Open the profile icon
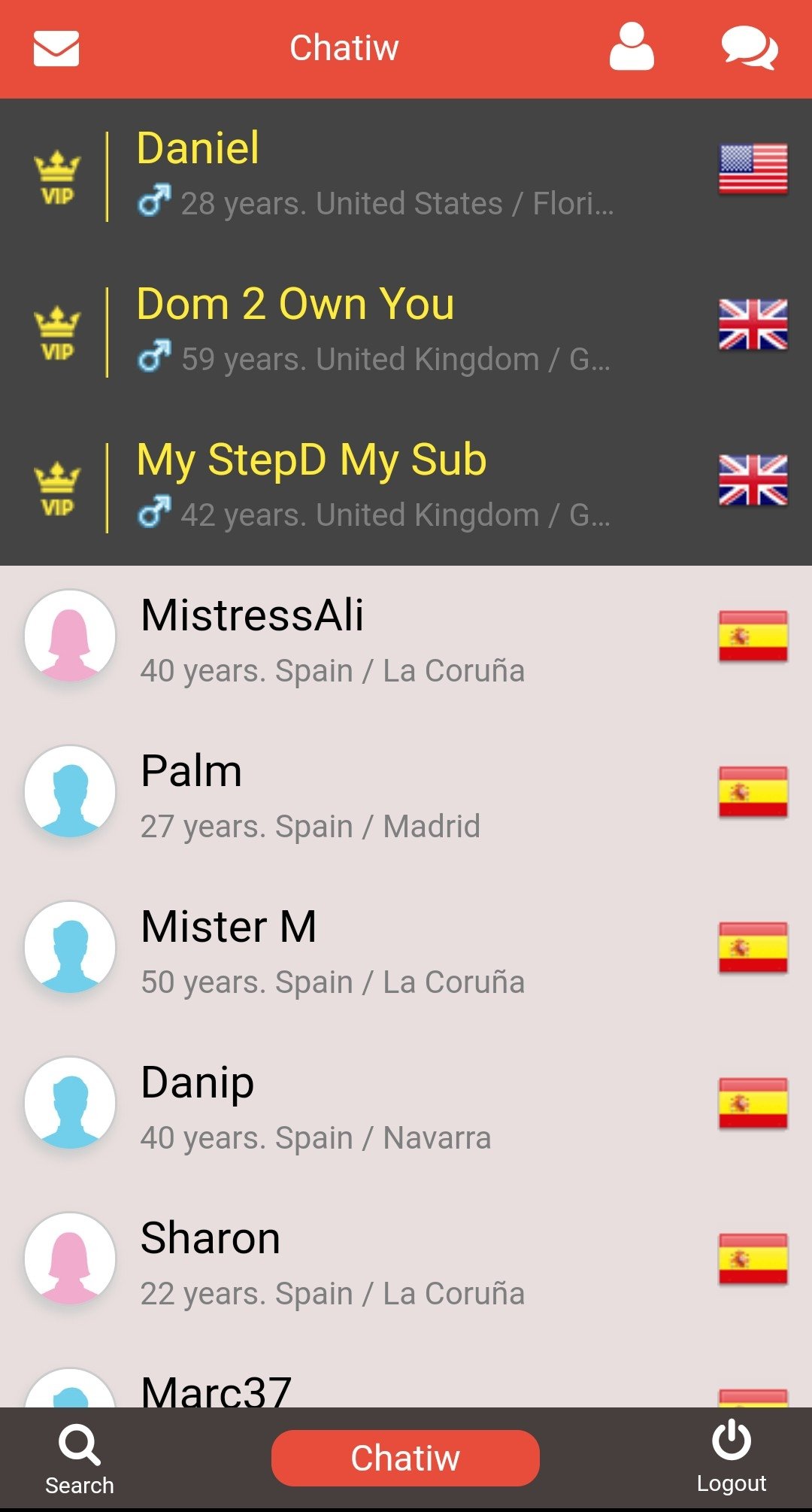The height and width of the screenshot is (1512, 812). [x=631, y=47]
